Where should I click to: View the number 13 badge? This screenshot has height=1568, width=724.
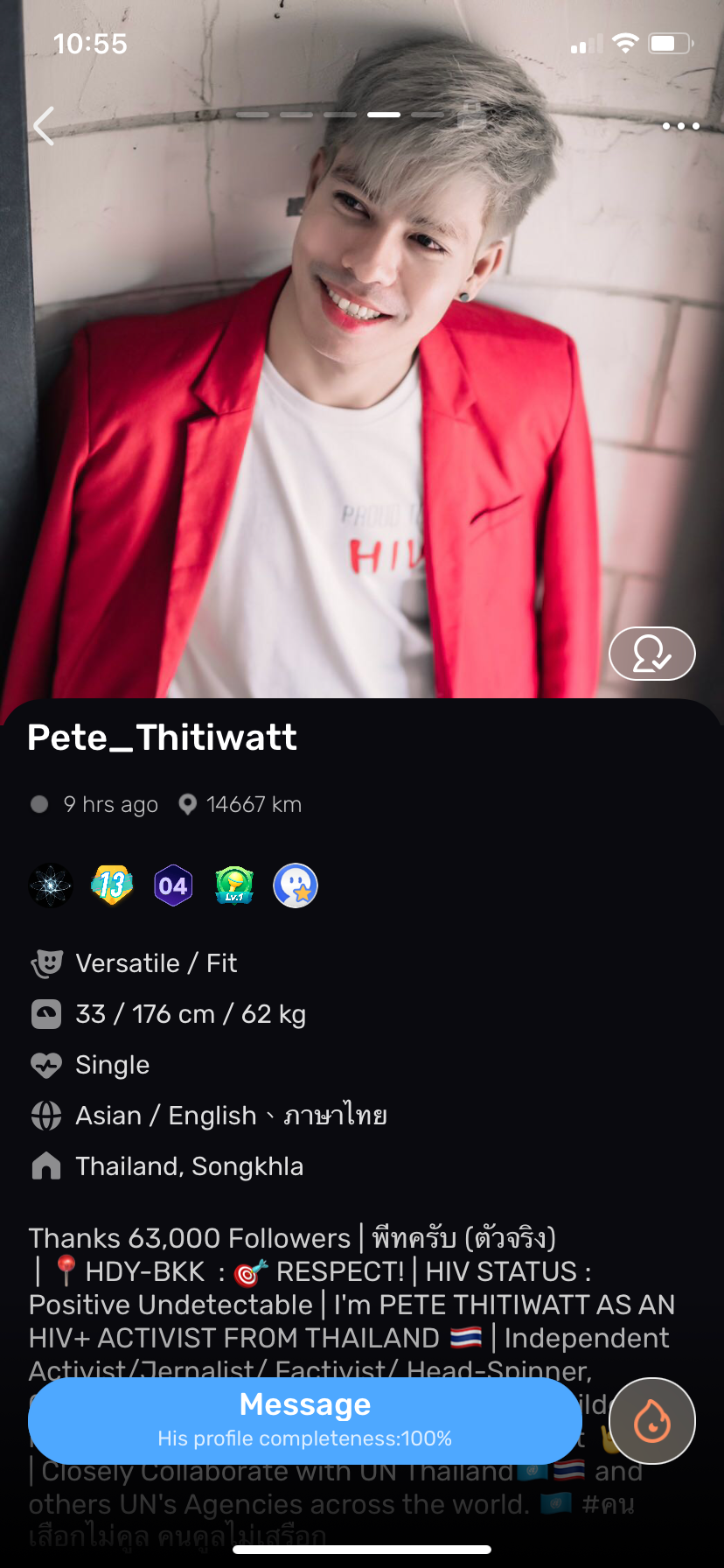point(112,885)
